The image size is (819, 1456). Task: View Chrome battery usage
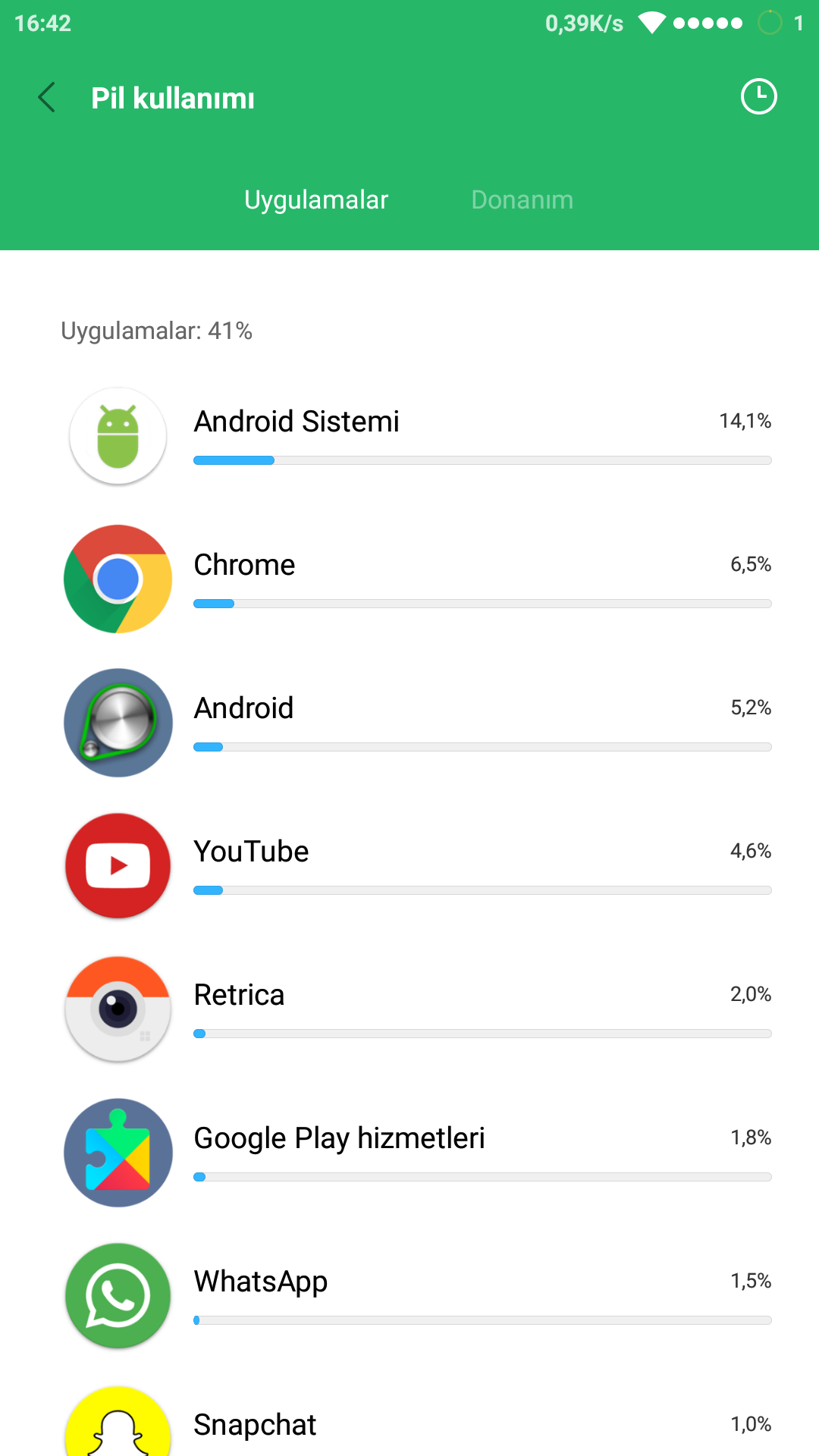[x=409, y=580]
